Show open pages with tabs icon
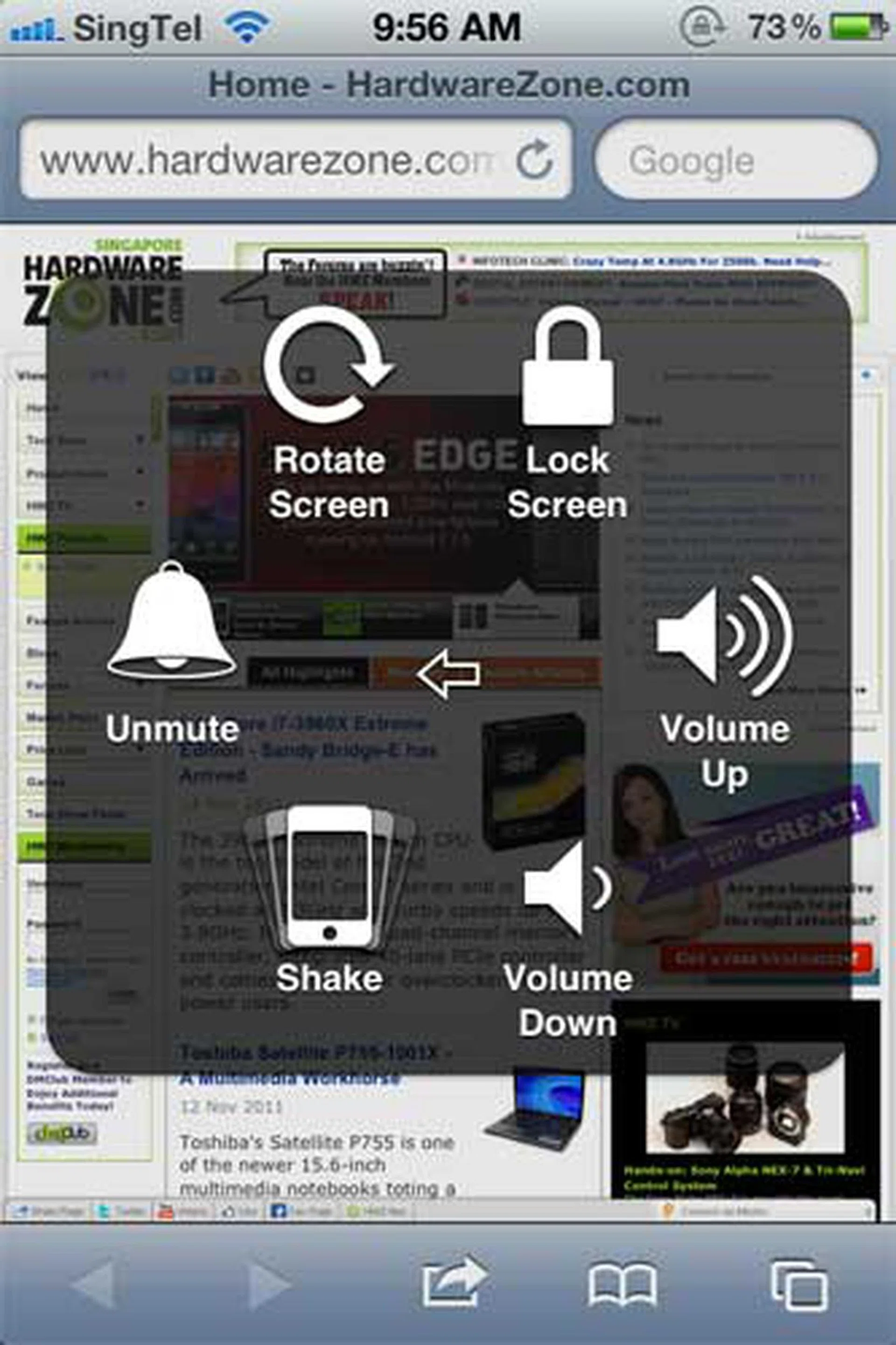Image resolution: width=896 pixels, height=1345 pixels. (799, 1283)
